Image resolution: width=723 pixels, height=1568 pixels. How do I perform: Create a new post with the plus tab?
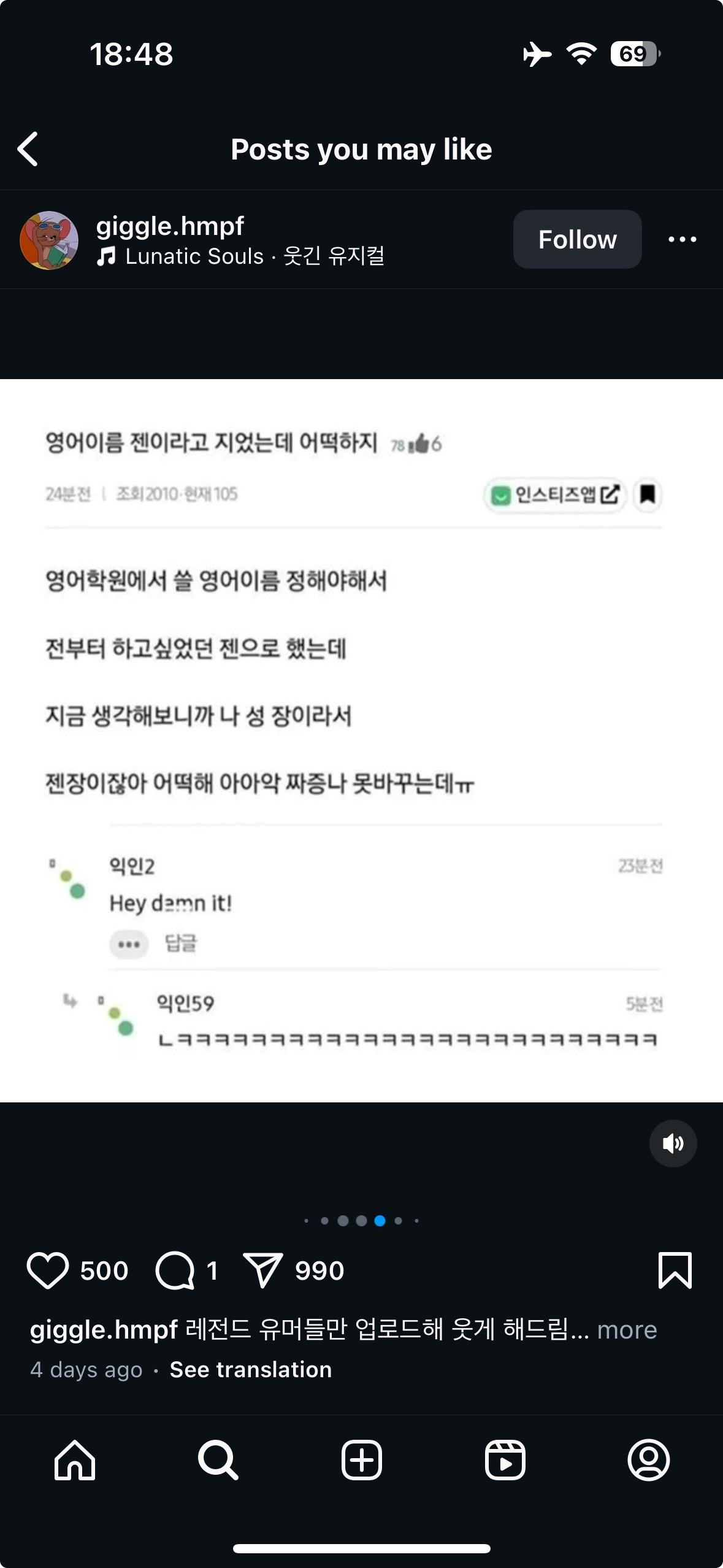coord(362,1459)
